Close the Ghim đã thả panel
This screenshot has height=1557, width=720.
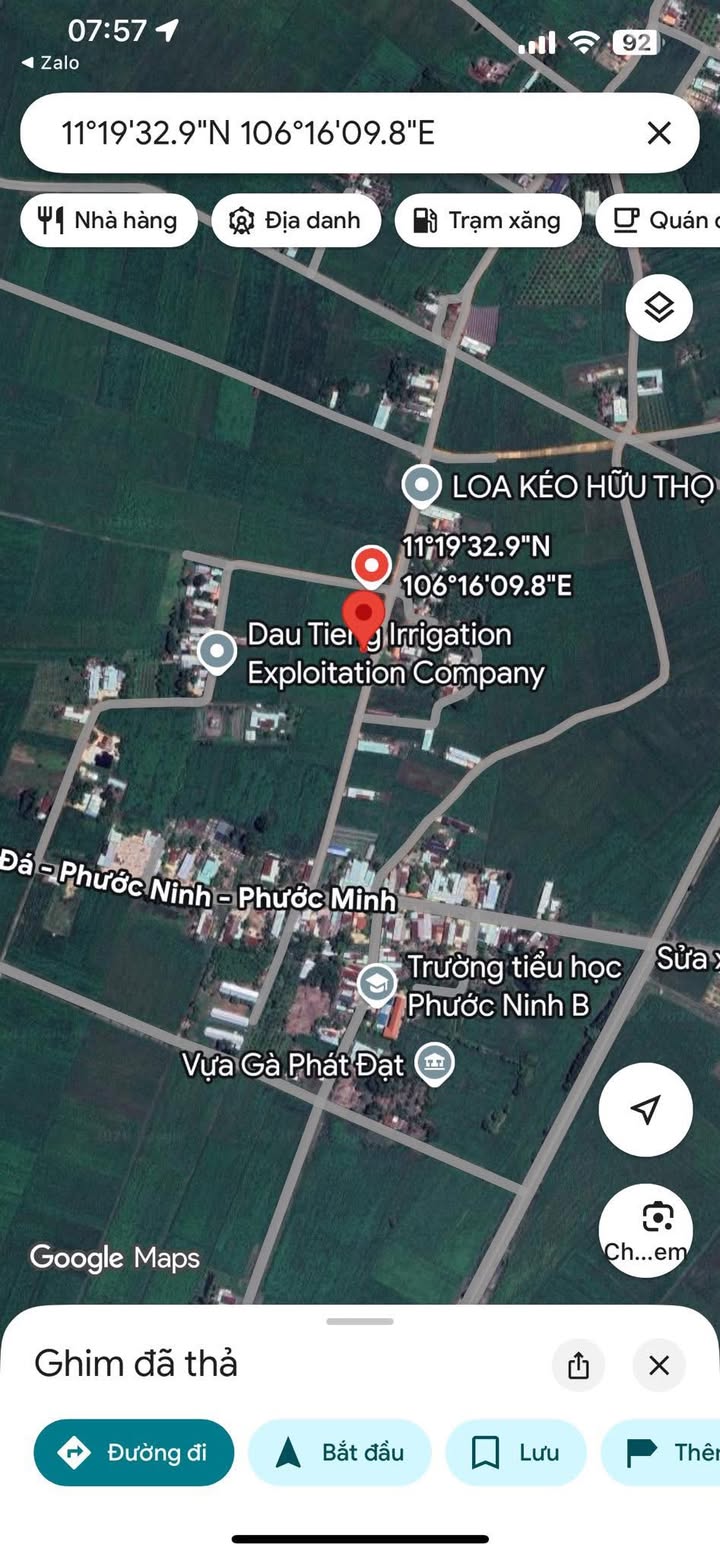[658, 1365]
